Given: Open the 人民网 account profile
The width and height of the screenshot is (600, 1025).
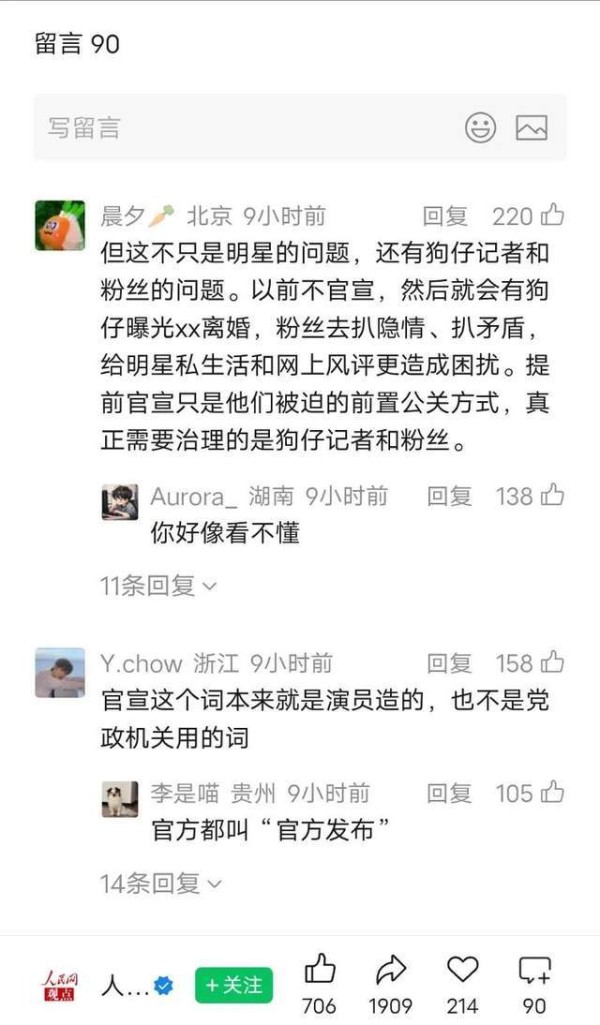Looking at the screenshot, I should tap(60, 985).
